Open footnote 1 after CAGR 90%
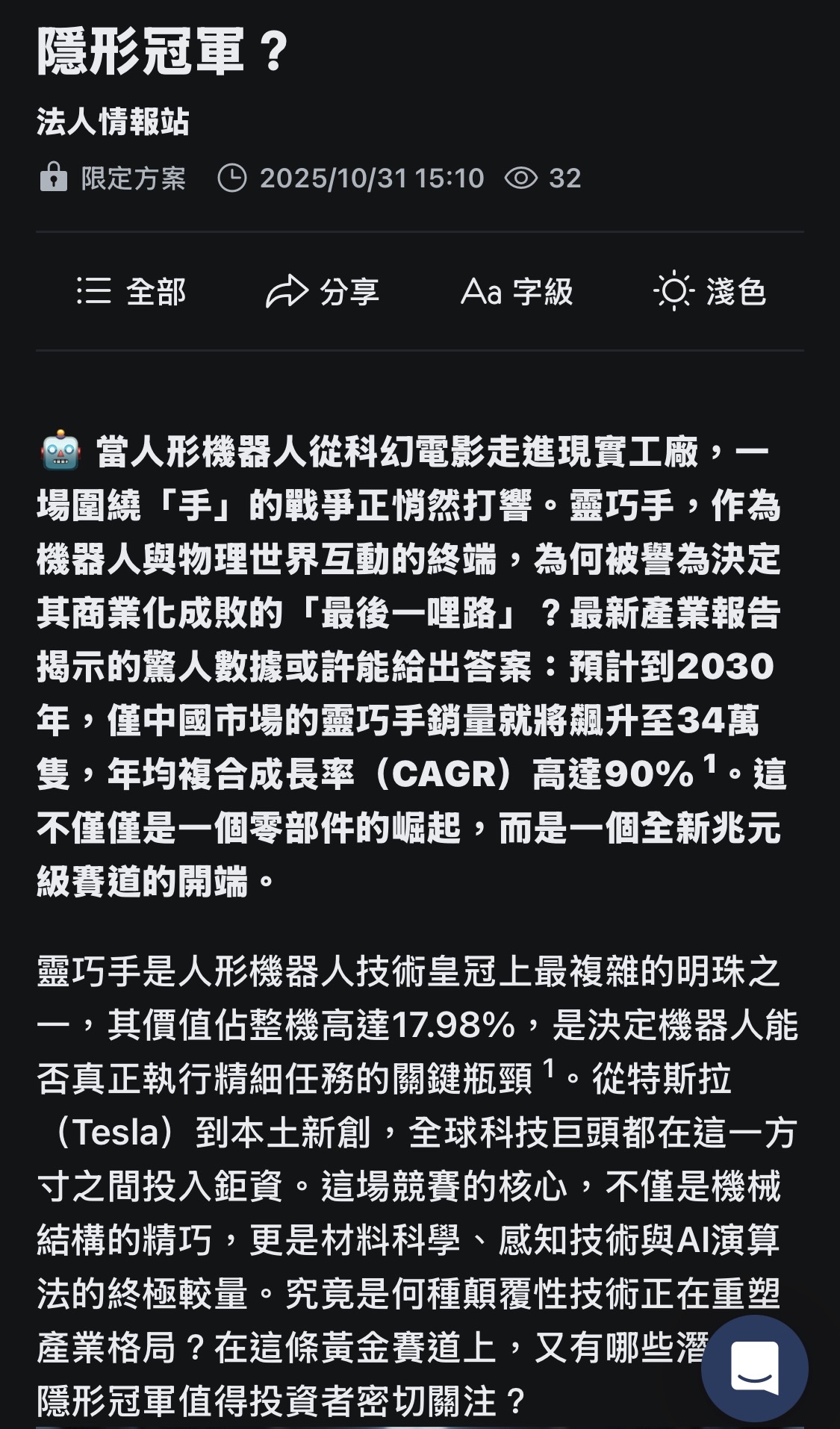840x1429 pixels. click(709, 764)
